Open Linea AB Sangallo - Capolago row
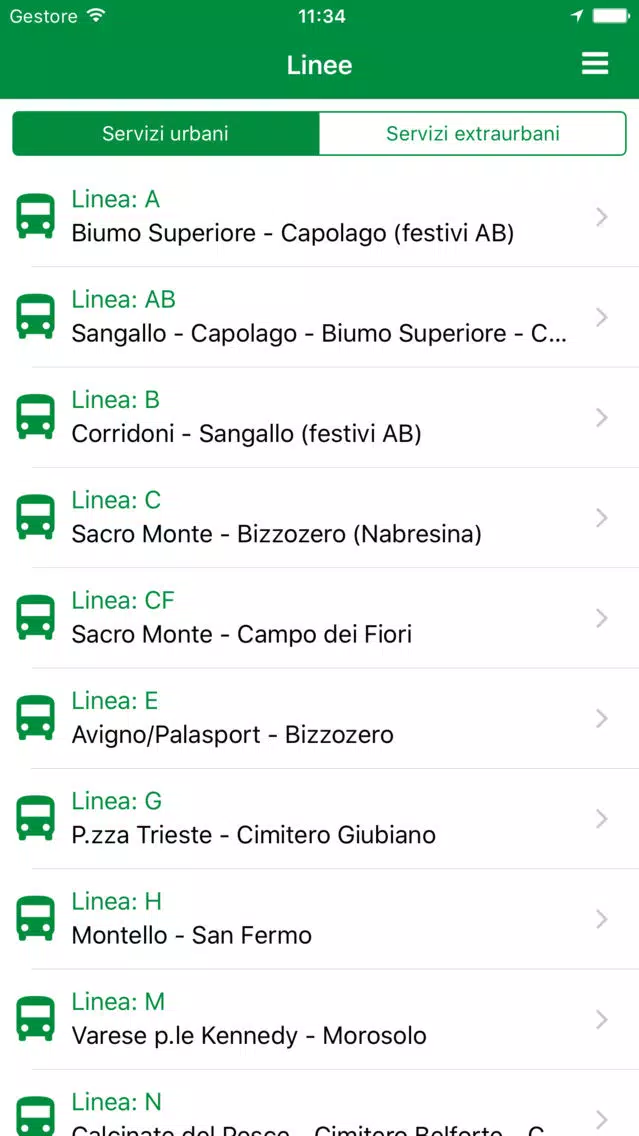Screen dimensions: 639x1136 (x=320, y=317)
